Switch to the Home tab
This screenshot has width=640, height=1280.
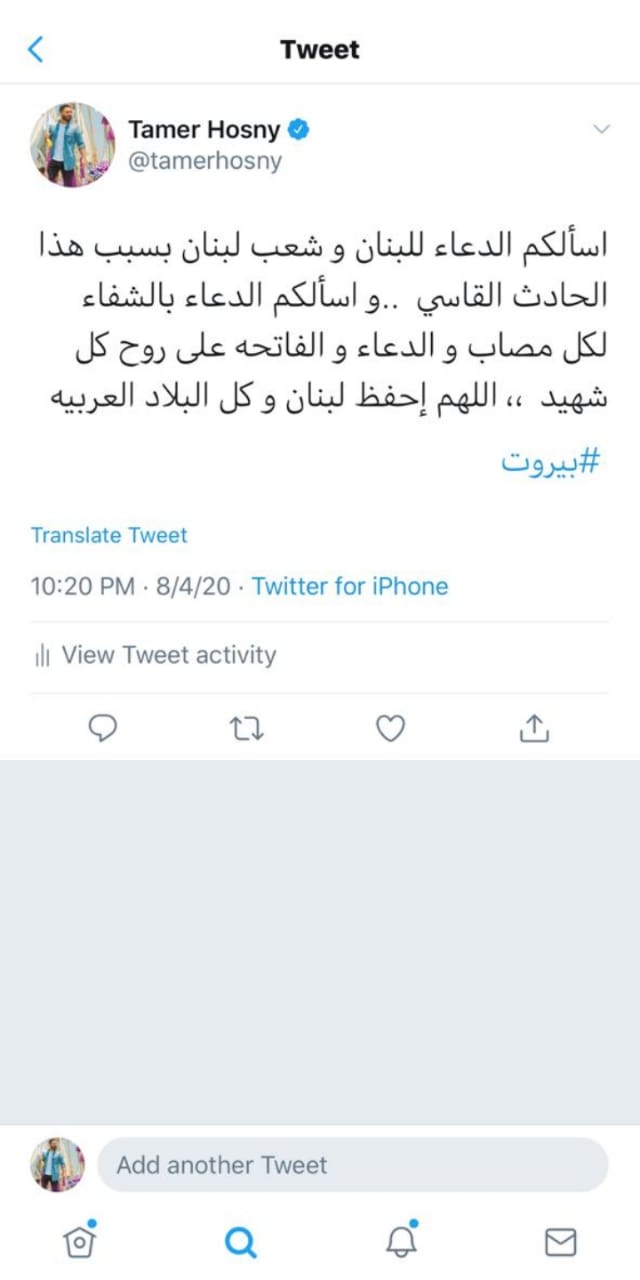click(x=78, y=1241)
